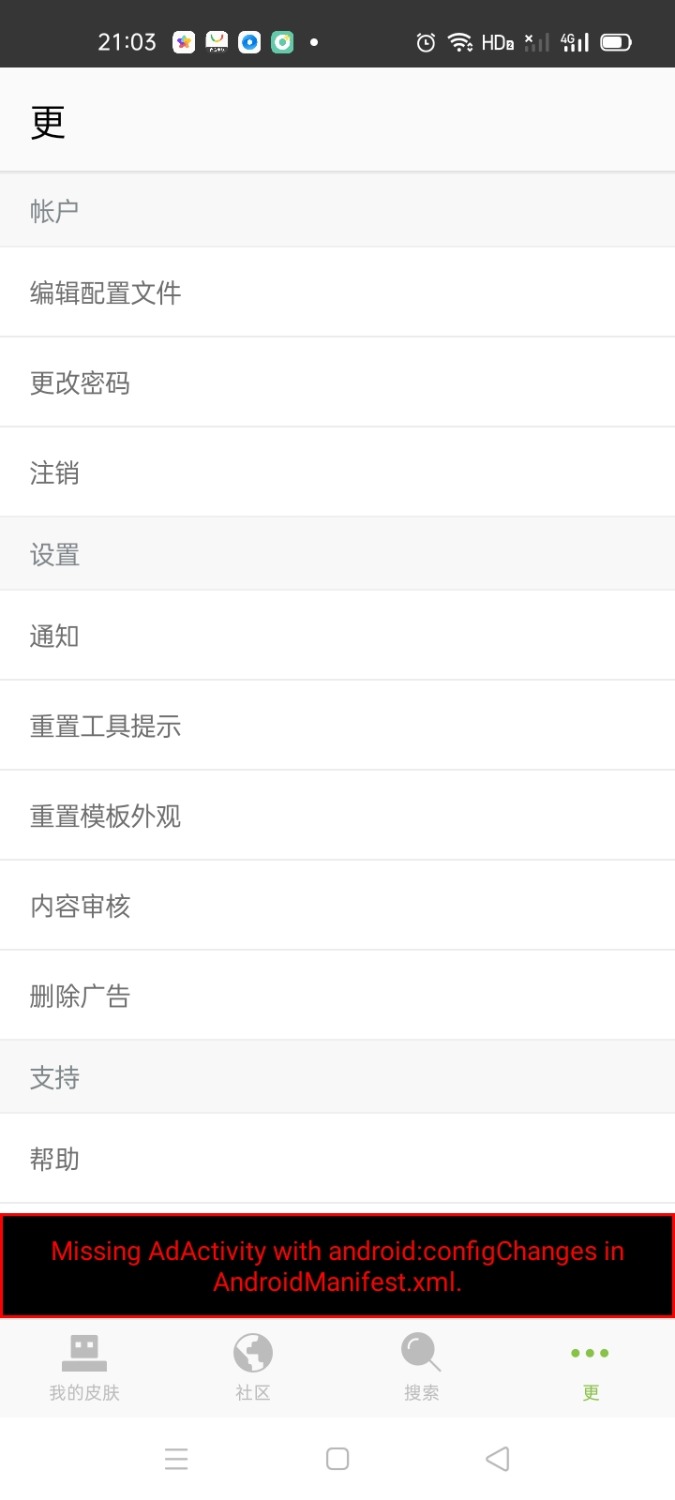Viewport: 675px width, 1500px height.
Task: Select 重置工具提示
Action: point(337,725)
